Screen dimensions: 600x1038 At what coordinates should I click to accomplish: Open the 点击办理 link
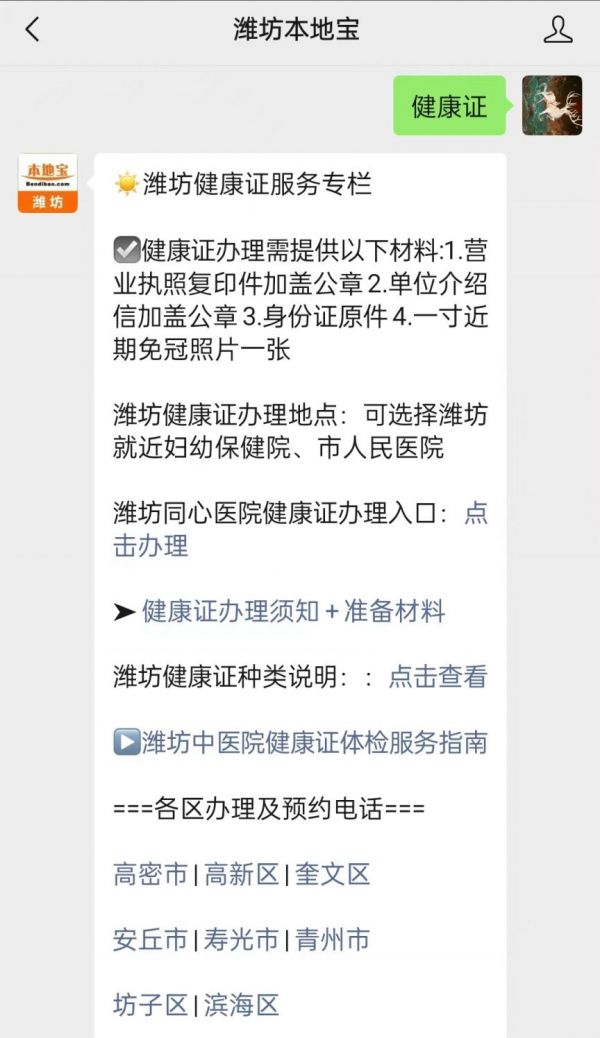(151, 546)
